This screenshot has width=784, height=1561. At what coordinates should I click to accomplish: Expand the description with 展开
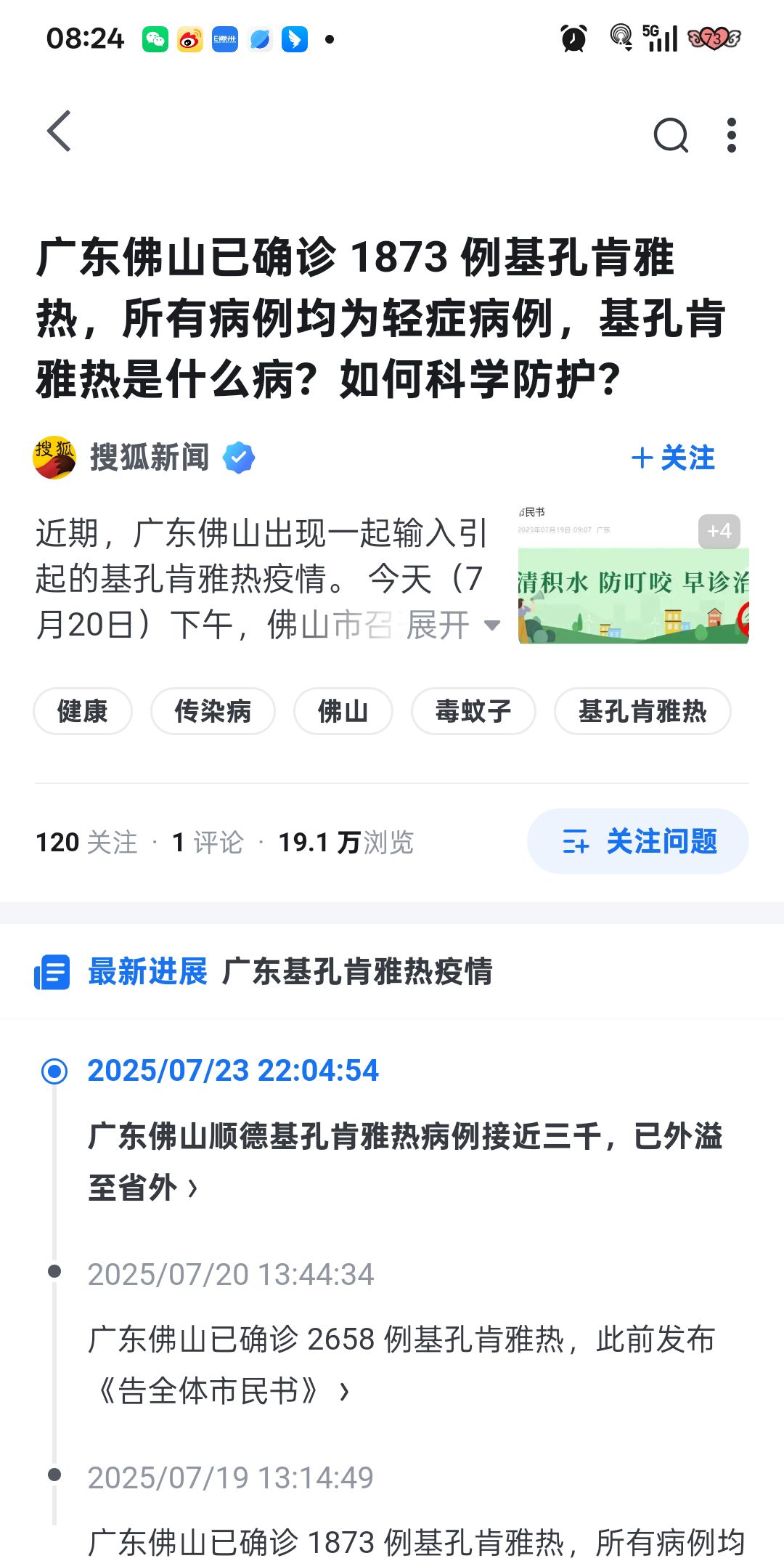coord(452,625)
